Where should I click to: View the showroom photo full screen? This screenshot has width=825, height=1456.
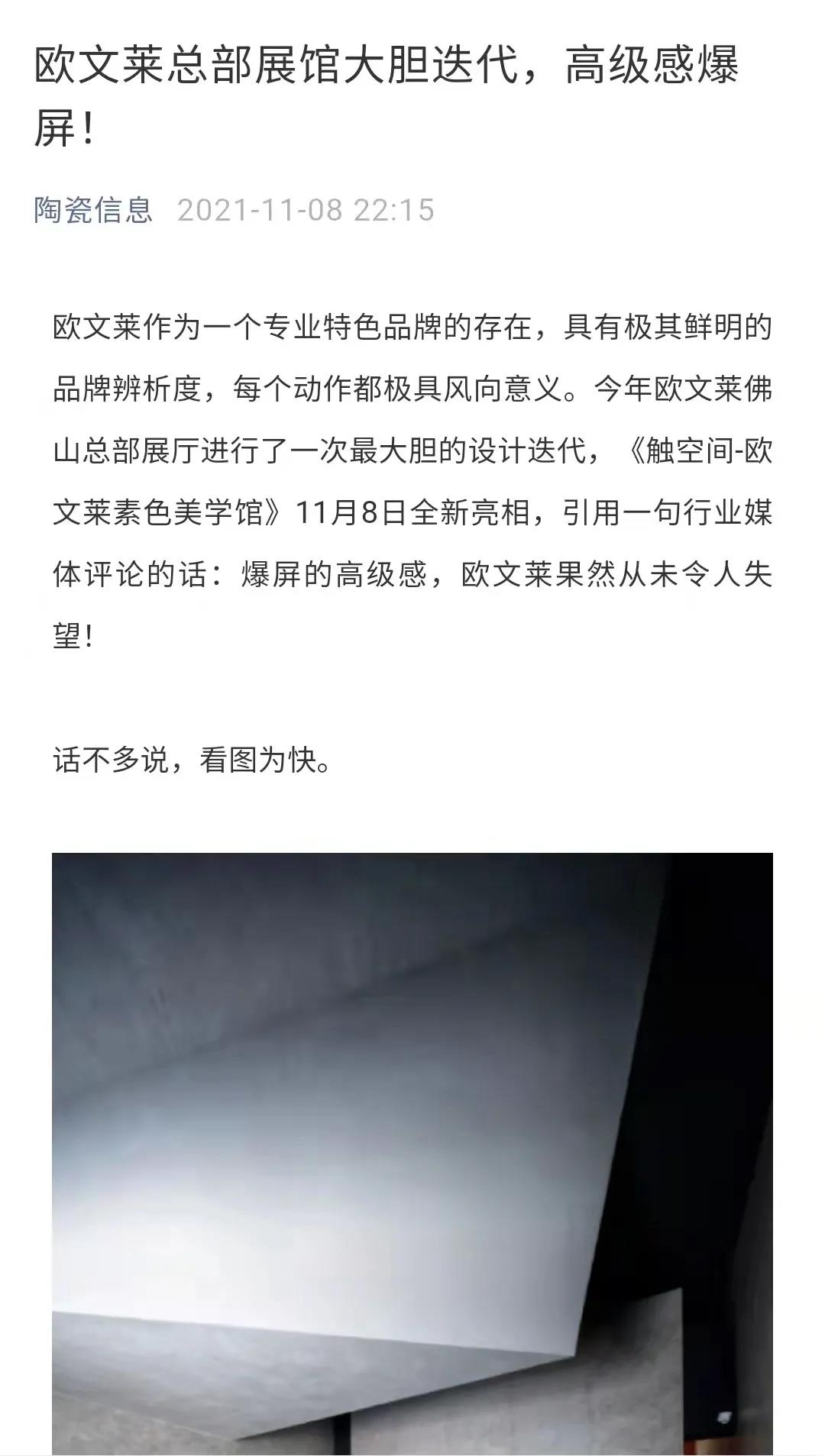click(412, 1153)
